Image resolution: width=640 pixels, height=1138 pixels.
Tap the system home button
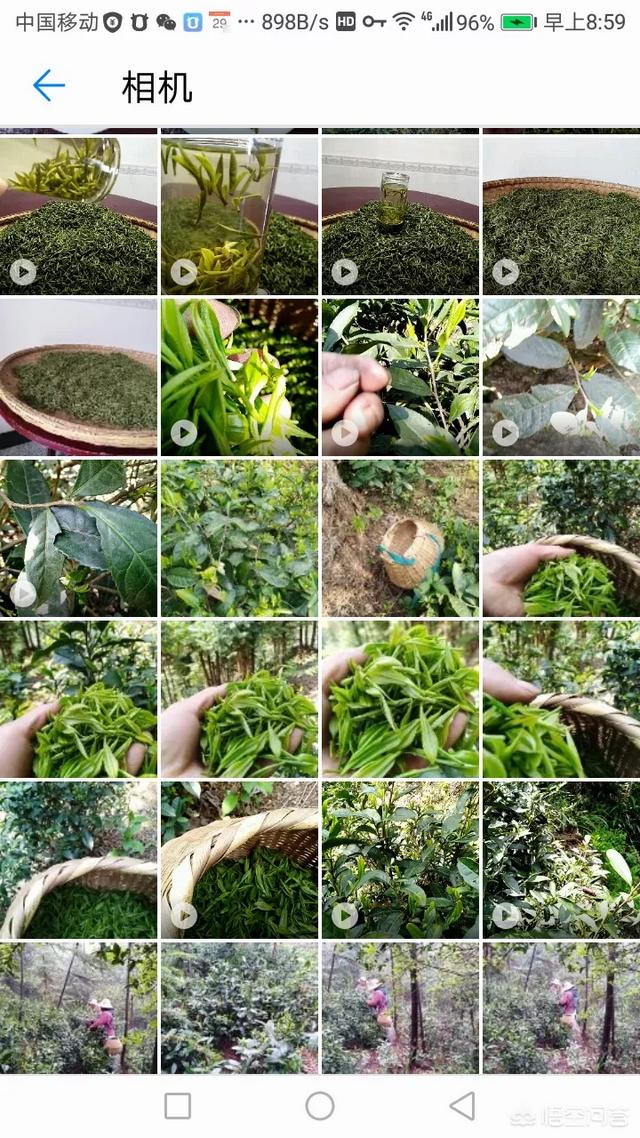[320, 1105]
